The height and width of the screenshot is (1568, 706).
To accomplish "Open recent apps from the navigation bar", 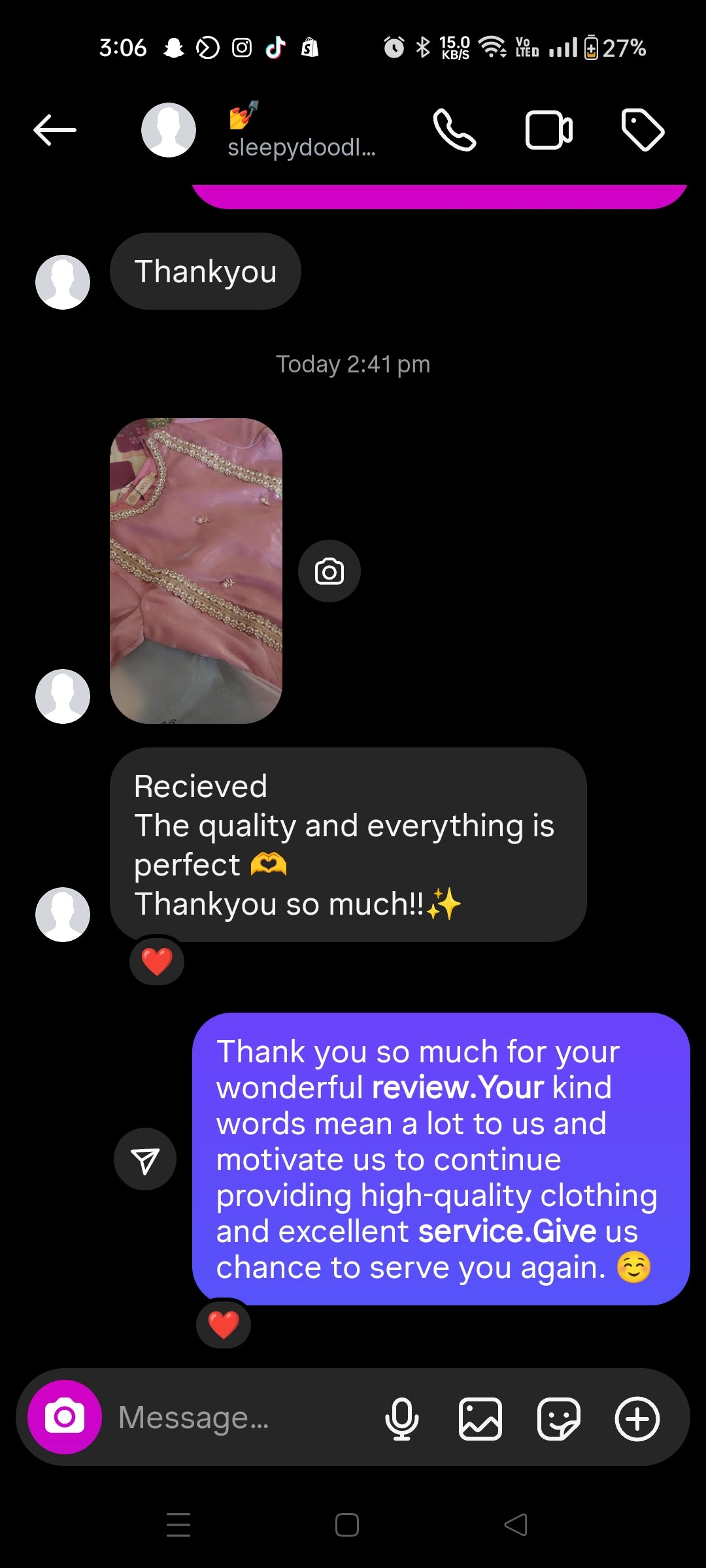I will coord(178,1525).
